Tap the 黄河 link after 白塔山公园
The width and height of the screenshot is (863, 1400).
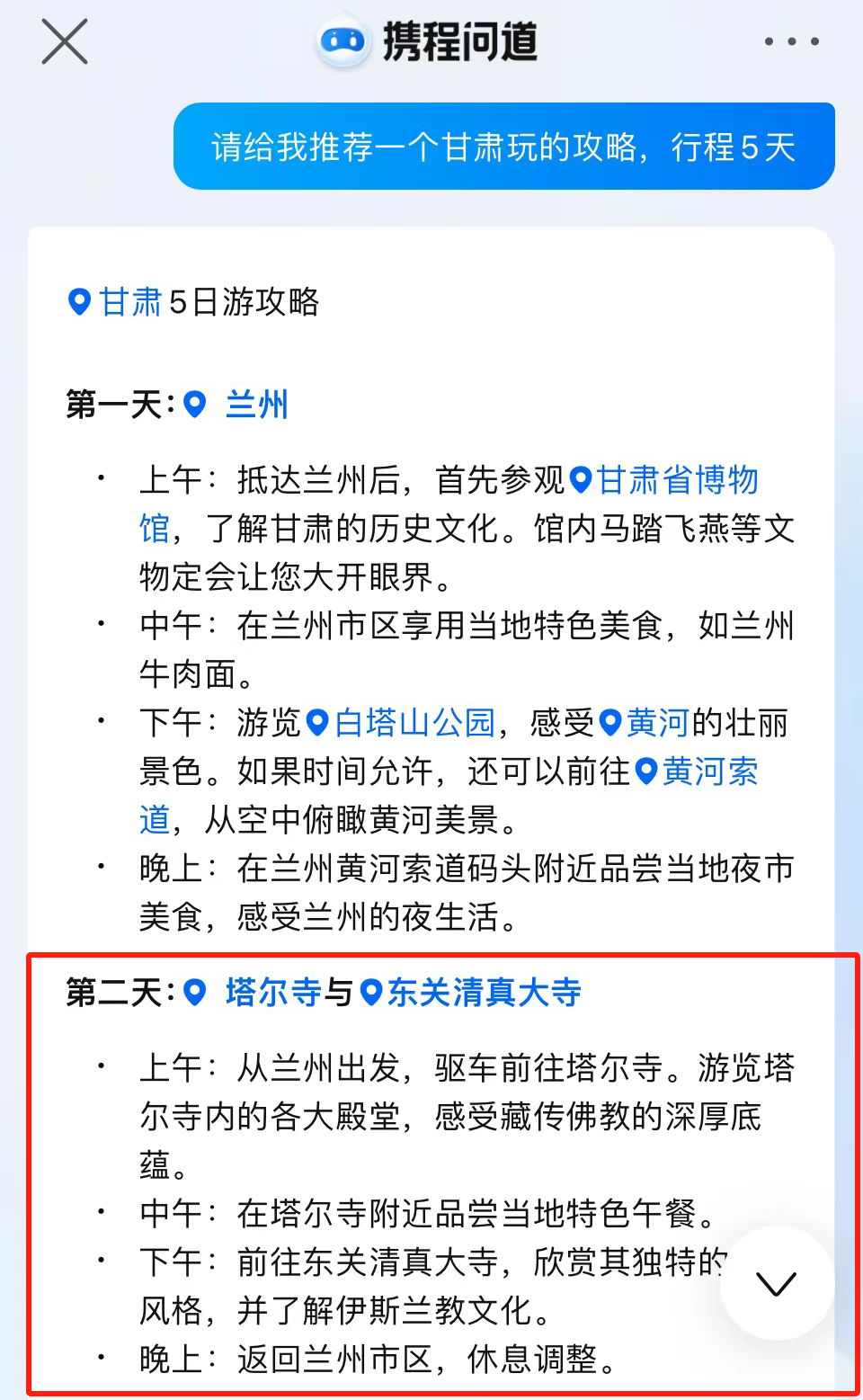pos(644,723)
